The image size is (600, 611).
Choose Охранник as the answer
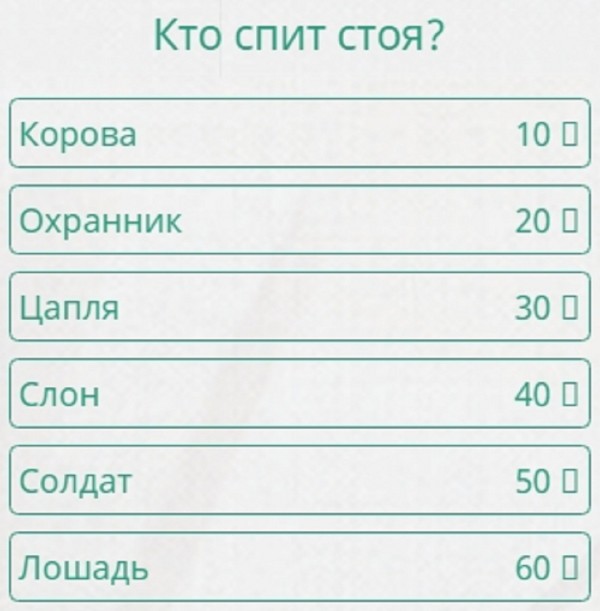pyautogui.click(x=300, y=220)
